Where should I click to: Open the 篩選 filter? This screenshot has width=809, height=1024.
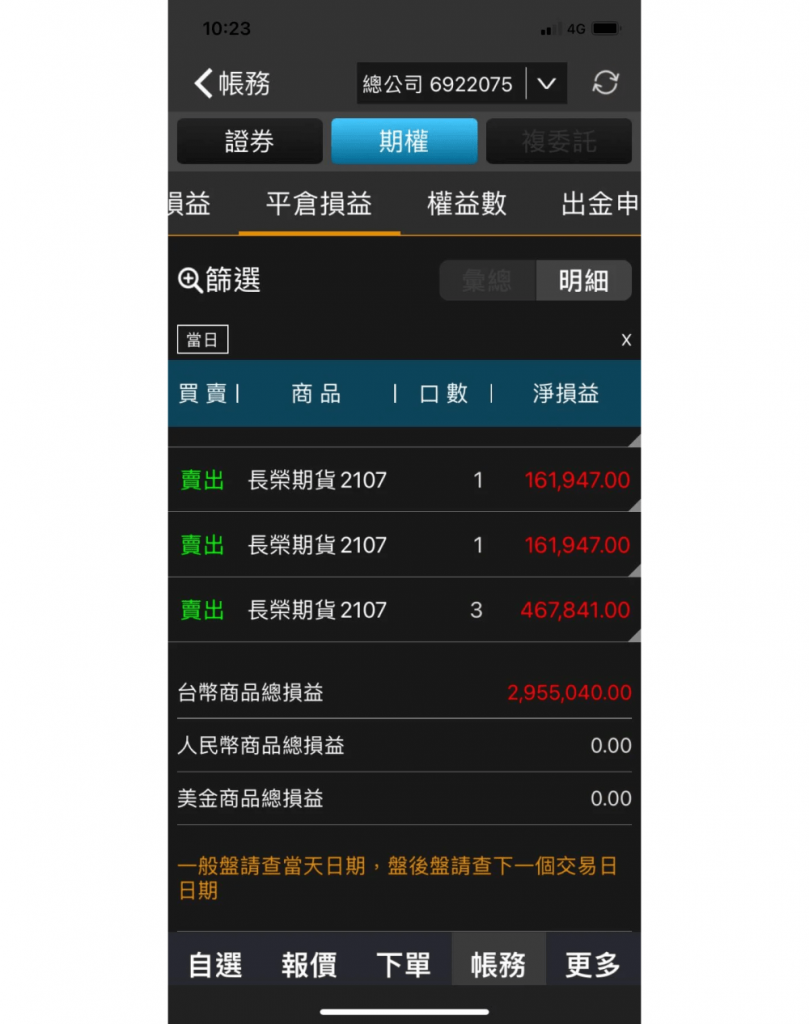pyautogui.click(x=220, y=281)
